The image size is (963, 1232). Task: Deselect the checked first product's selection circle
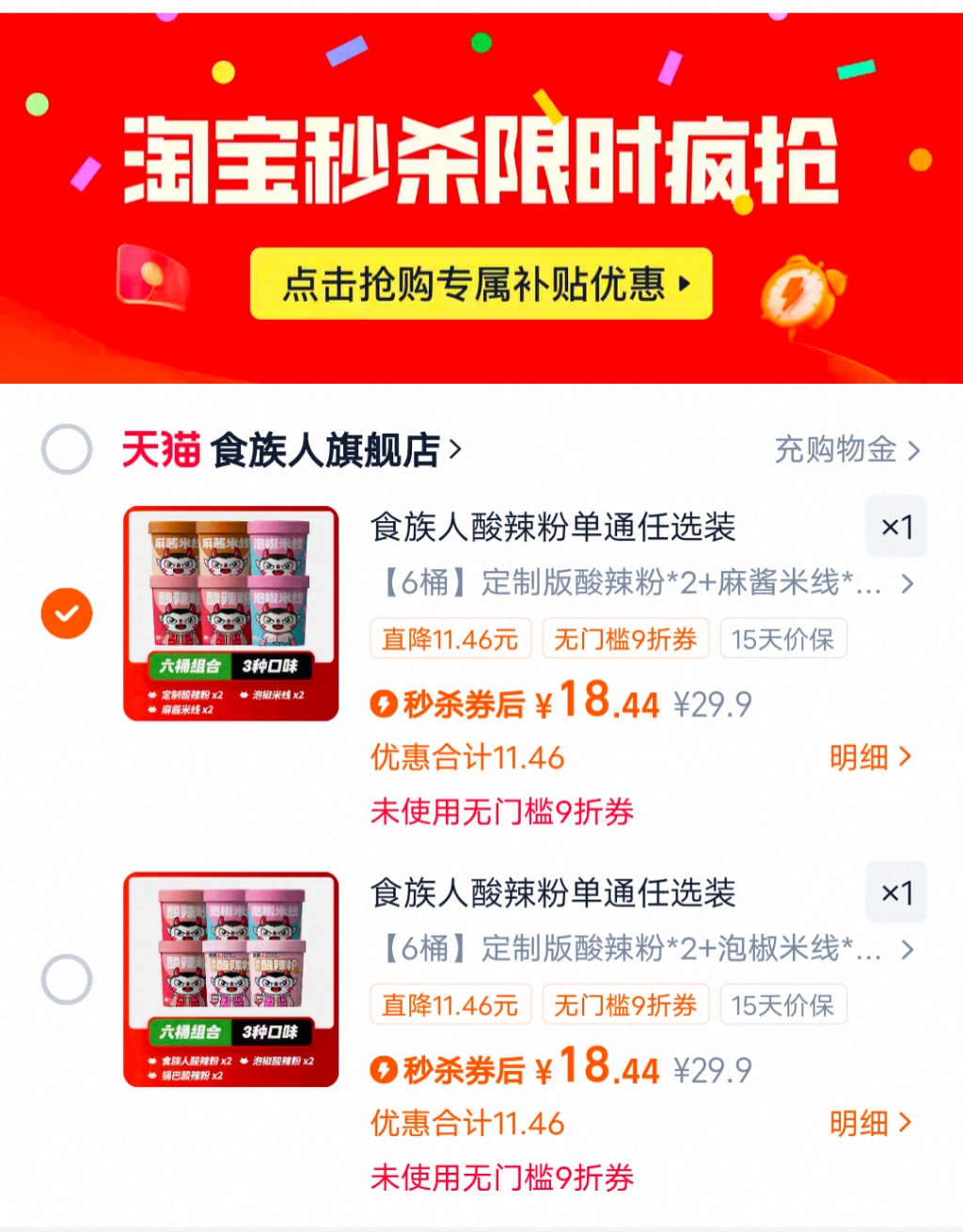(x=65, y=611)
